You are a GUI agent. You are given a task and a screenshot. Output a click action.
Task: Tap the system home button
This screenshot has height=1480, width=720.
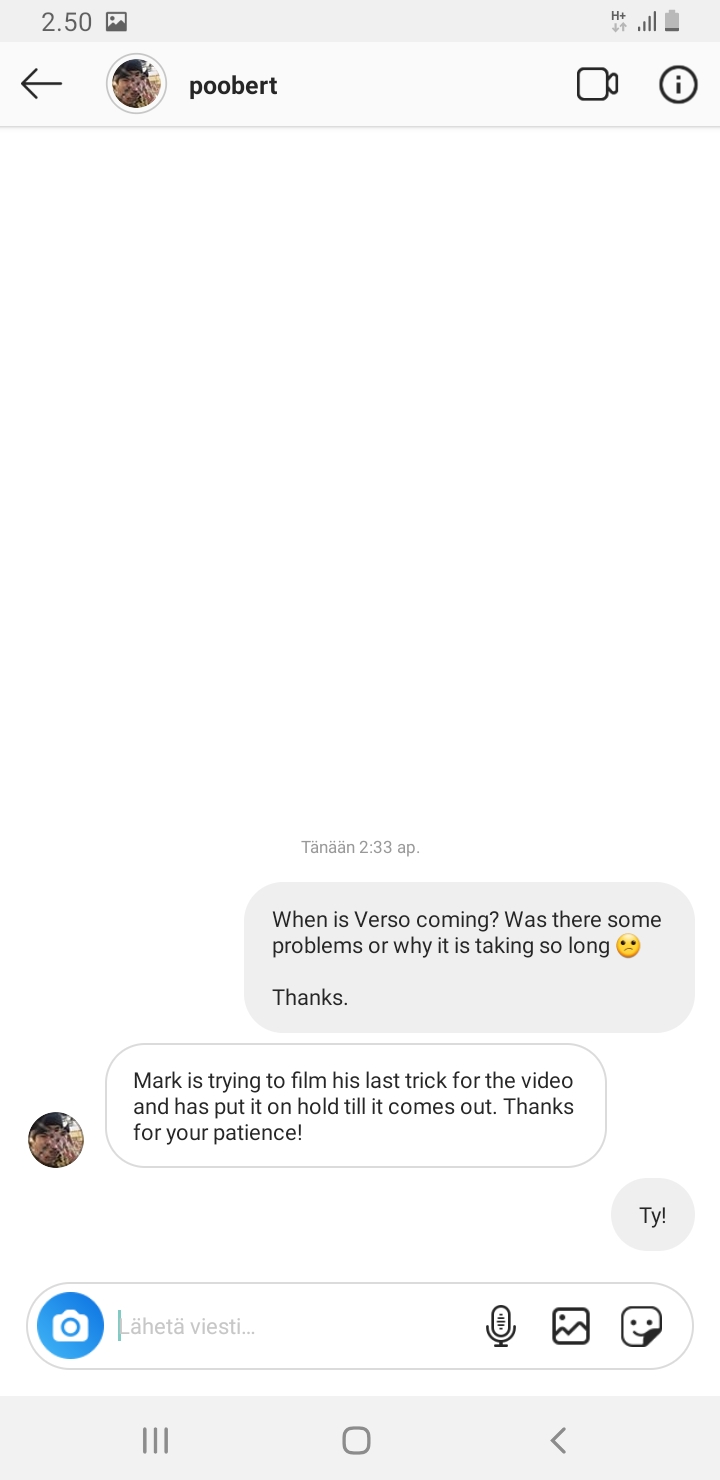click(x=356, y=1440)
